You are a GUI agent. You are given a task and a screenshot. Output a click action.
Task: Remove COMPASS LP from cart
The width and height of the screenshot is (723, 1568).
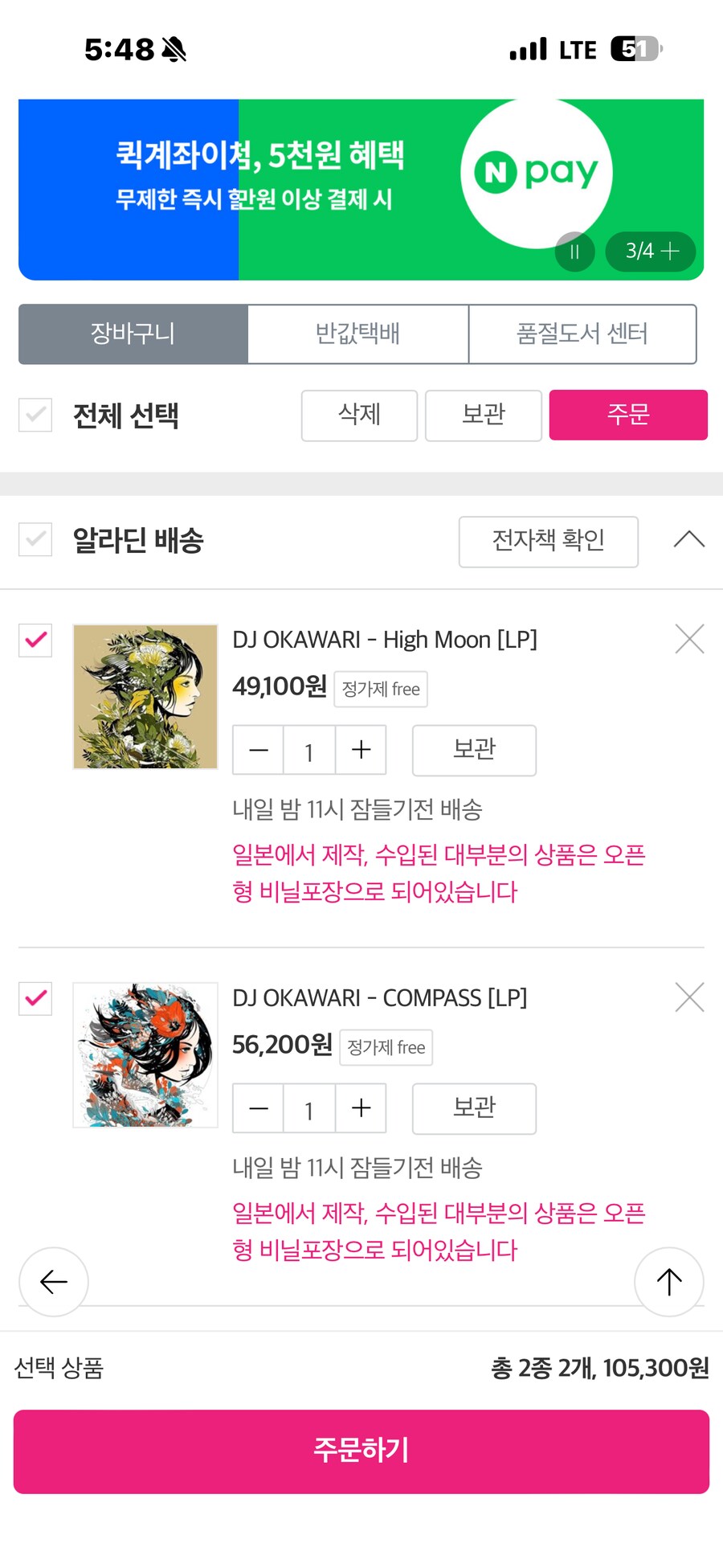tap(689, 997)
